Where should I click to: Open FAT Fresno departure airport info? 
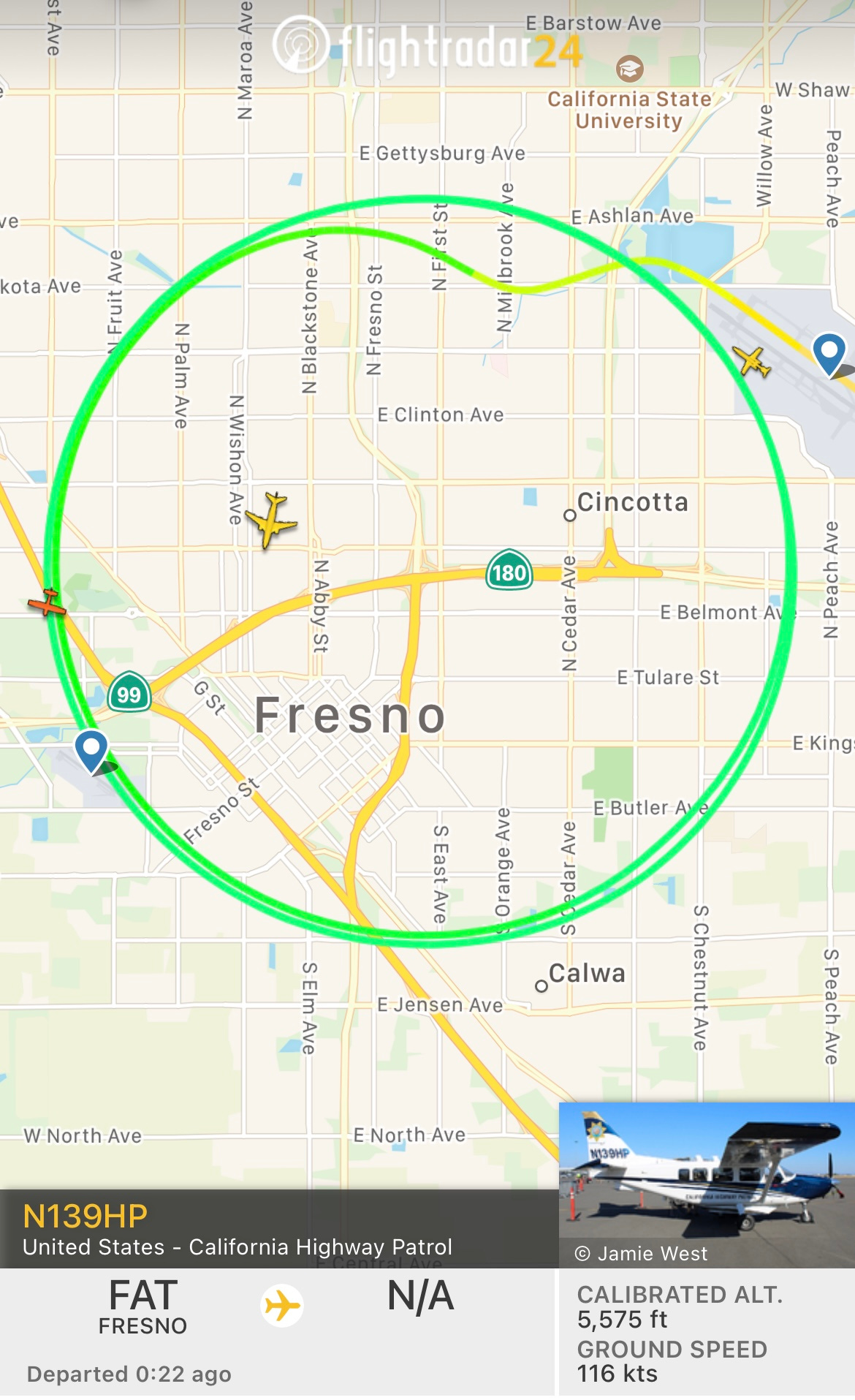(x=143, y=1306)
